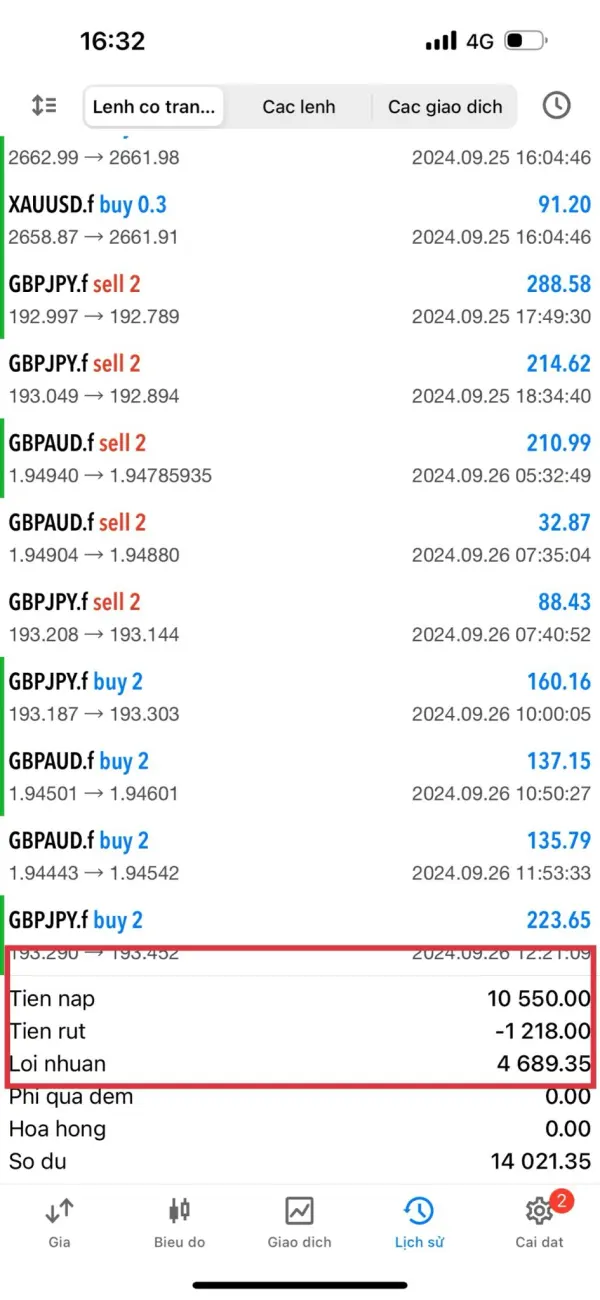Open the Giao dich tab

(x=299, y=1222)
